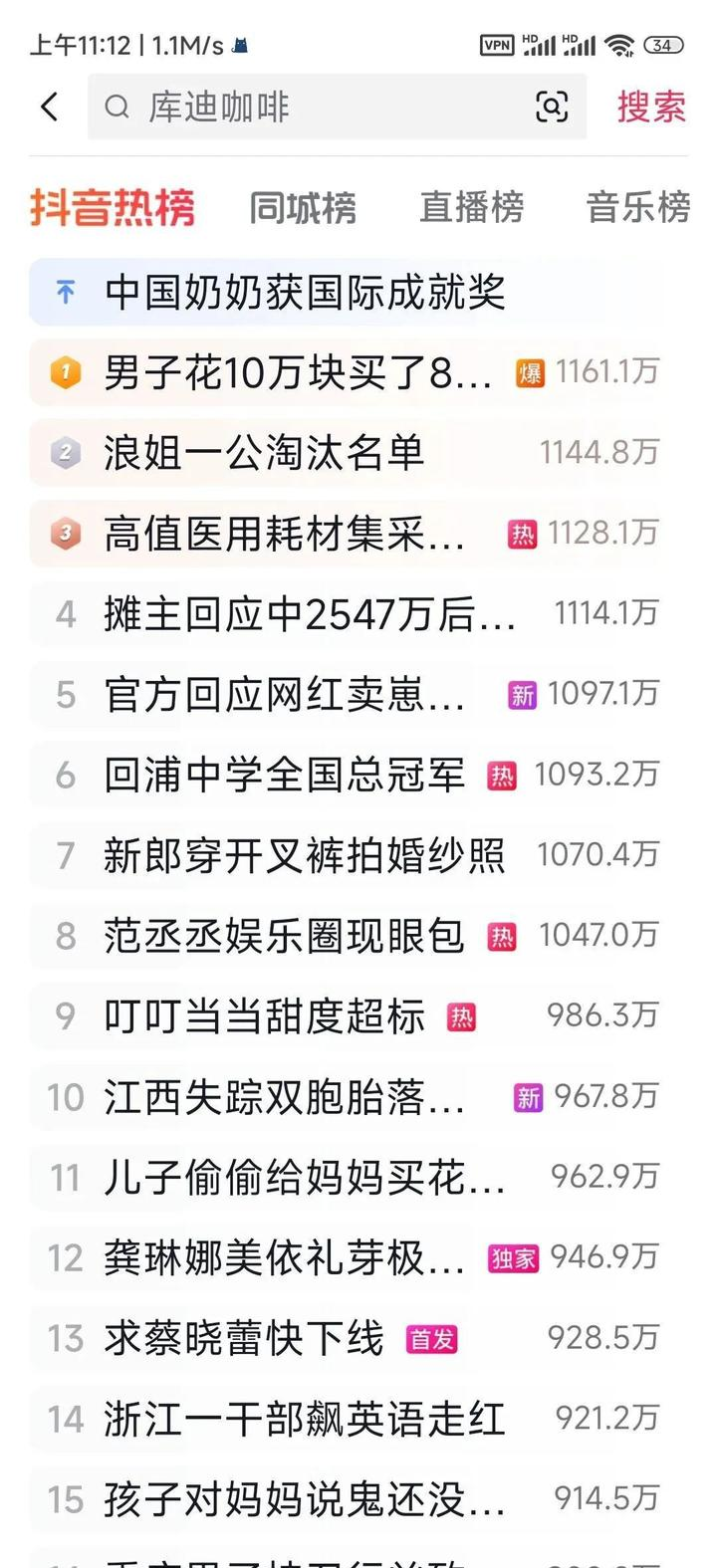717x1568 pixels.
Task: Open 摊主回应中2547万后 topic
Action: coord(309,615)
